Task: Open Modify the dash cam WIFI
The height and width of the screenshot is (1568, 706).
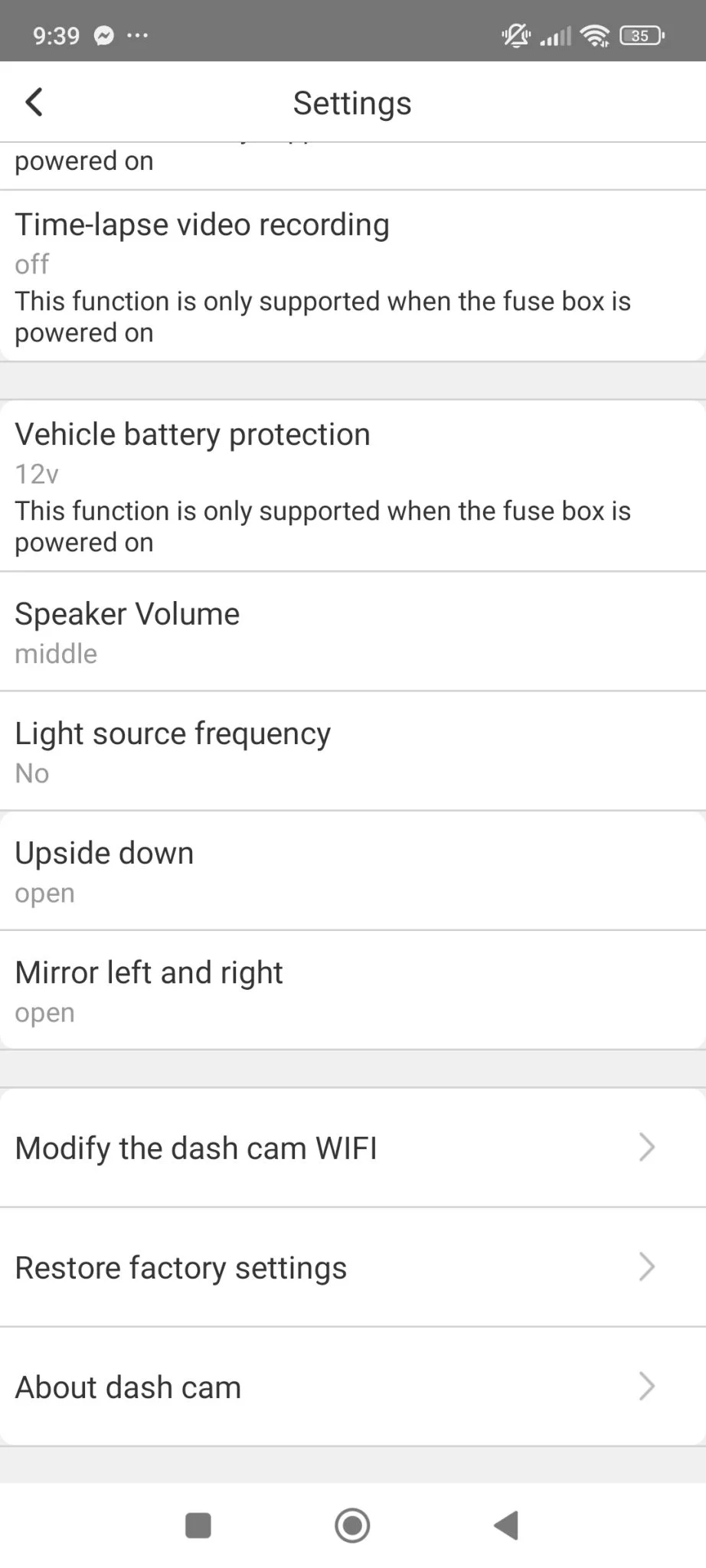Action: point(352,1148)
